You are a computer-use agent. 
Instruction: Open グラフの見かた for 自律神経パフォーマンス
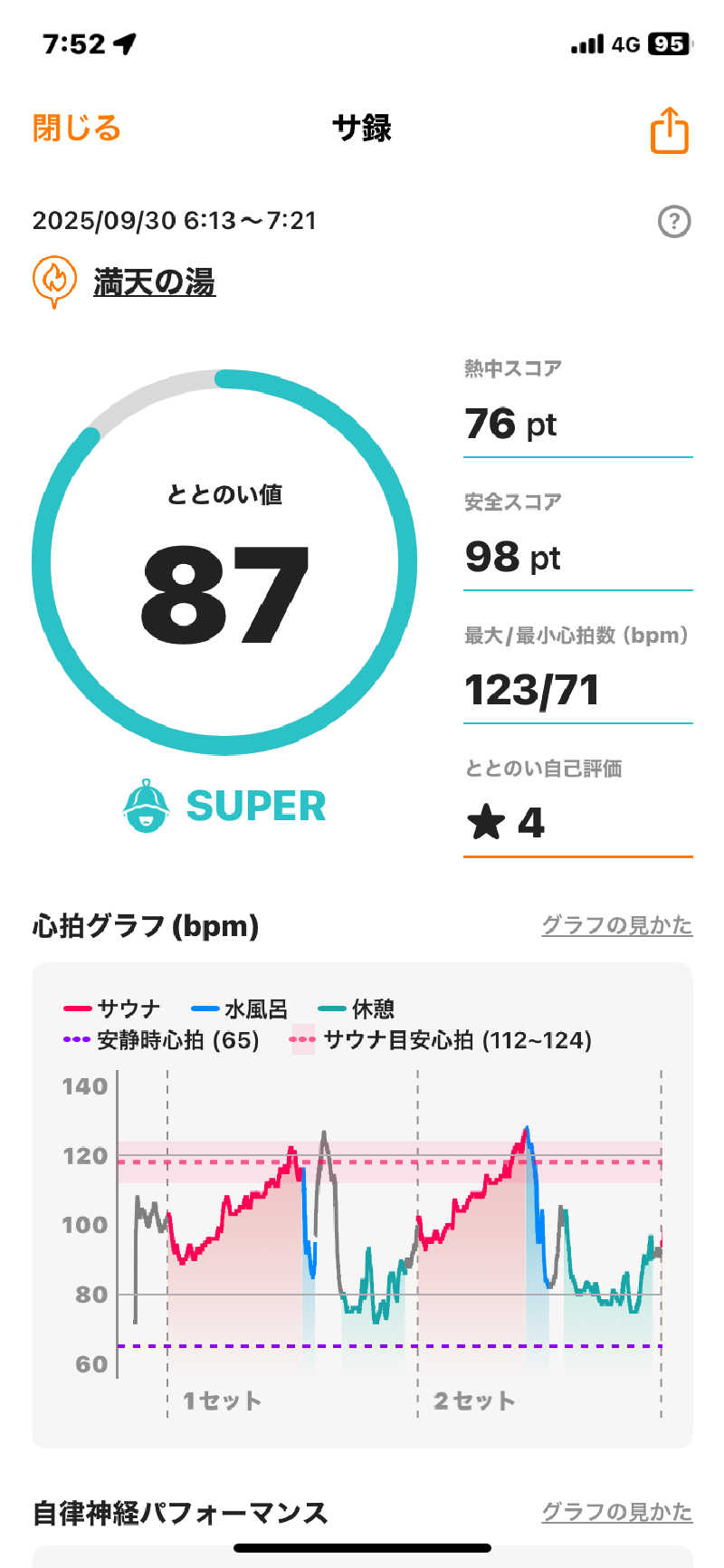616,1512
